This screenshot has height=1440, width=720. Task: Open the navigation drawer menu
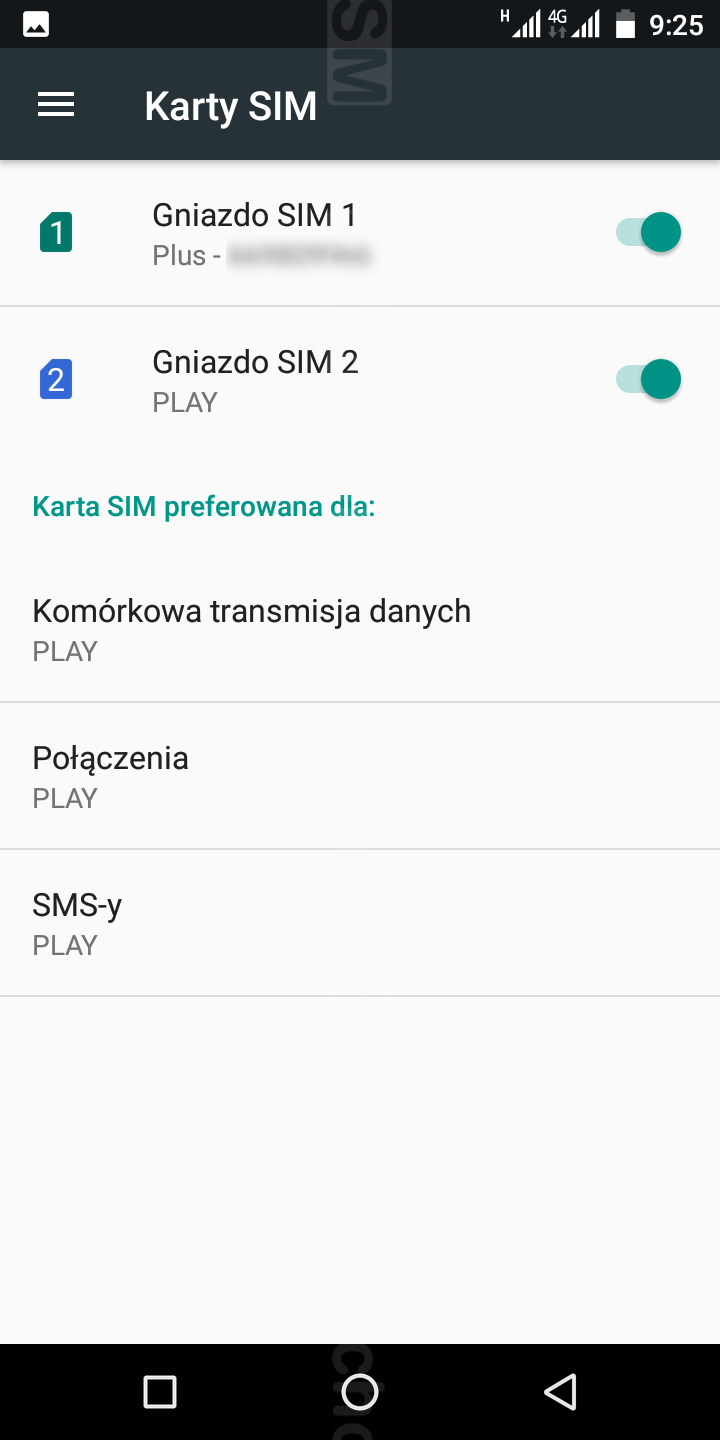[56, 105]
